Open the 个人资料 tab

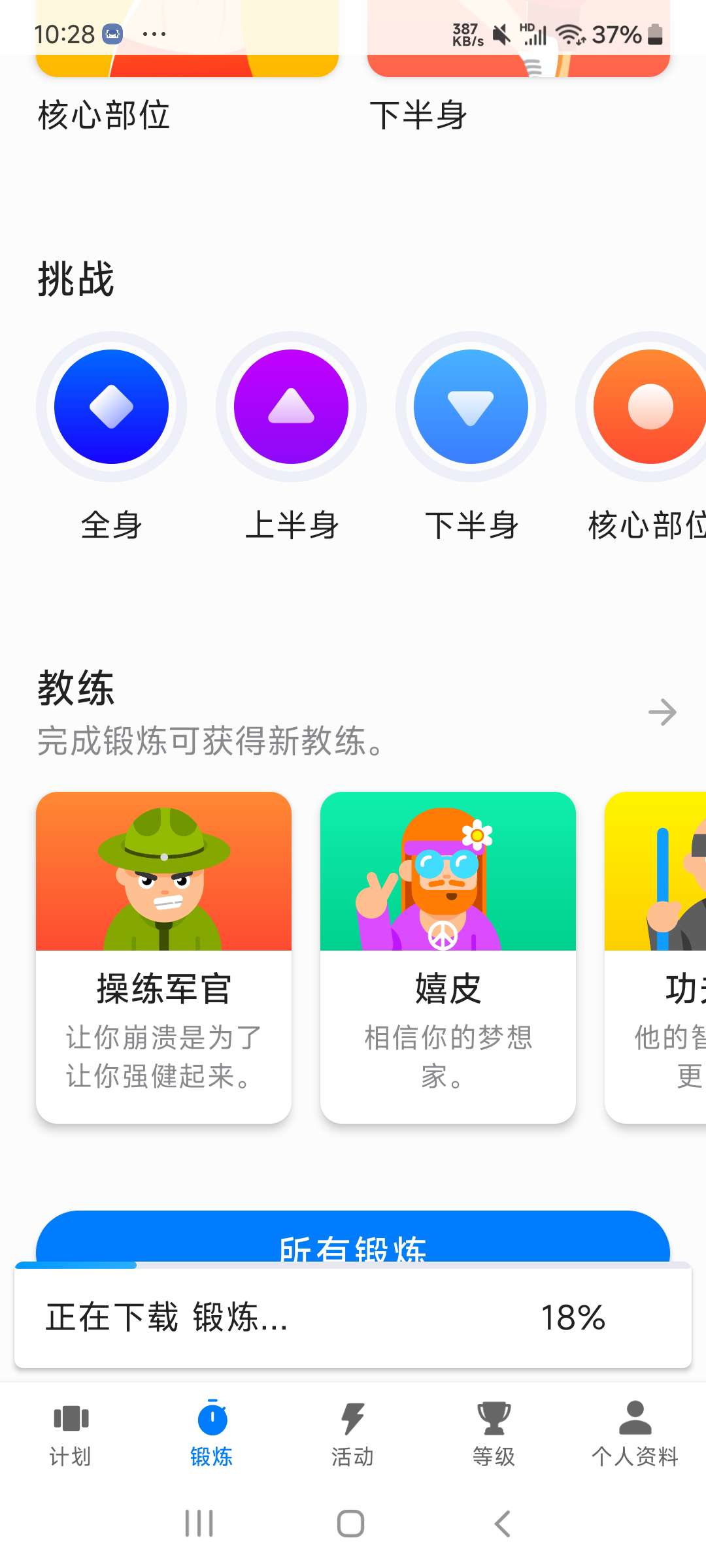coord(635,1433)
